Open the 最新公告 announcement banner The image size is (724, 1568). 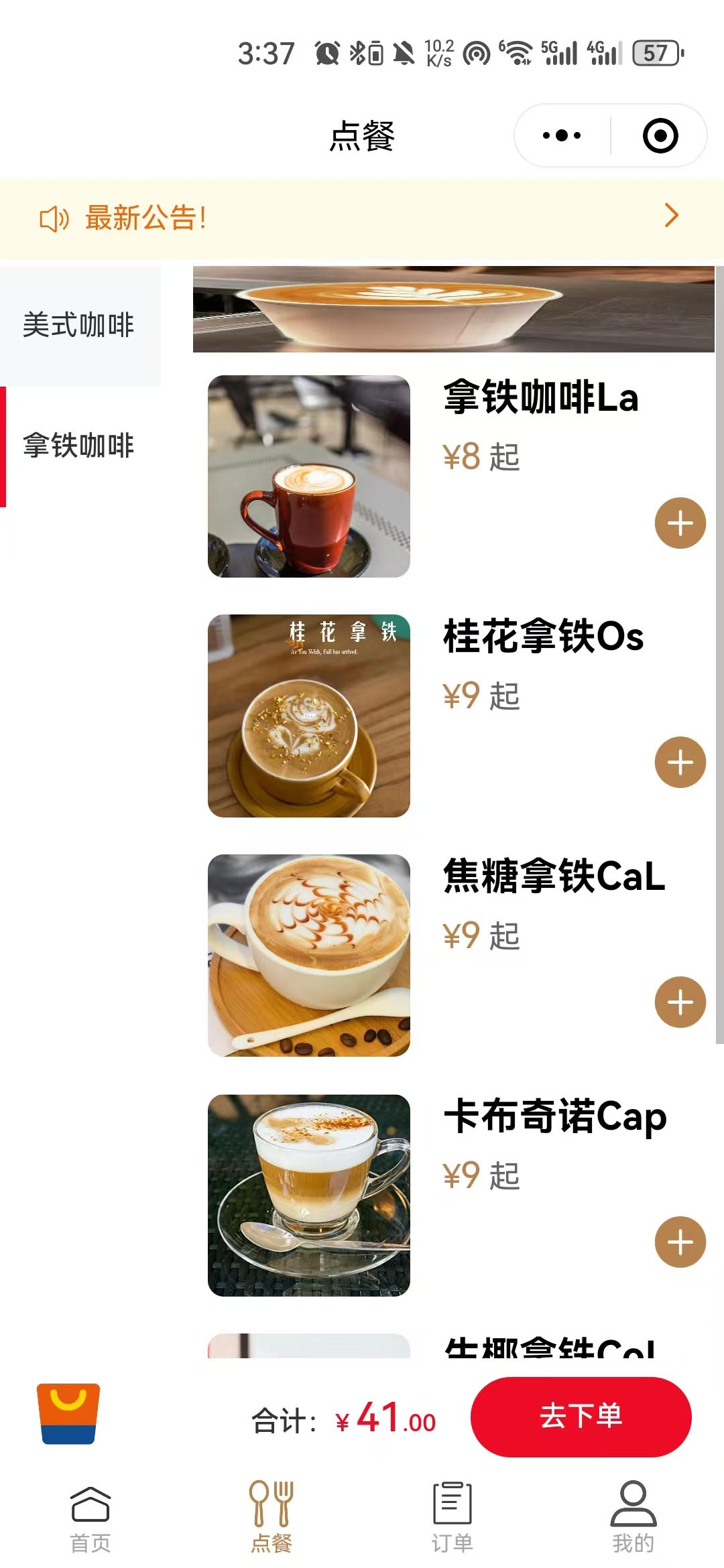[362, 217]
